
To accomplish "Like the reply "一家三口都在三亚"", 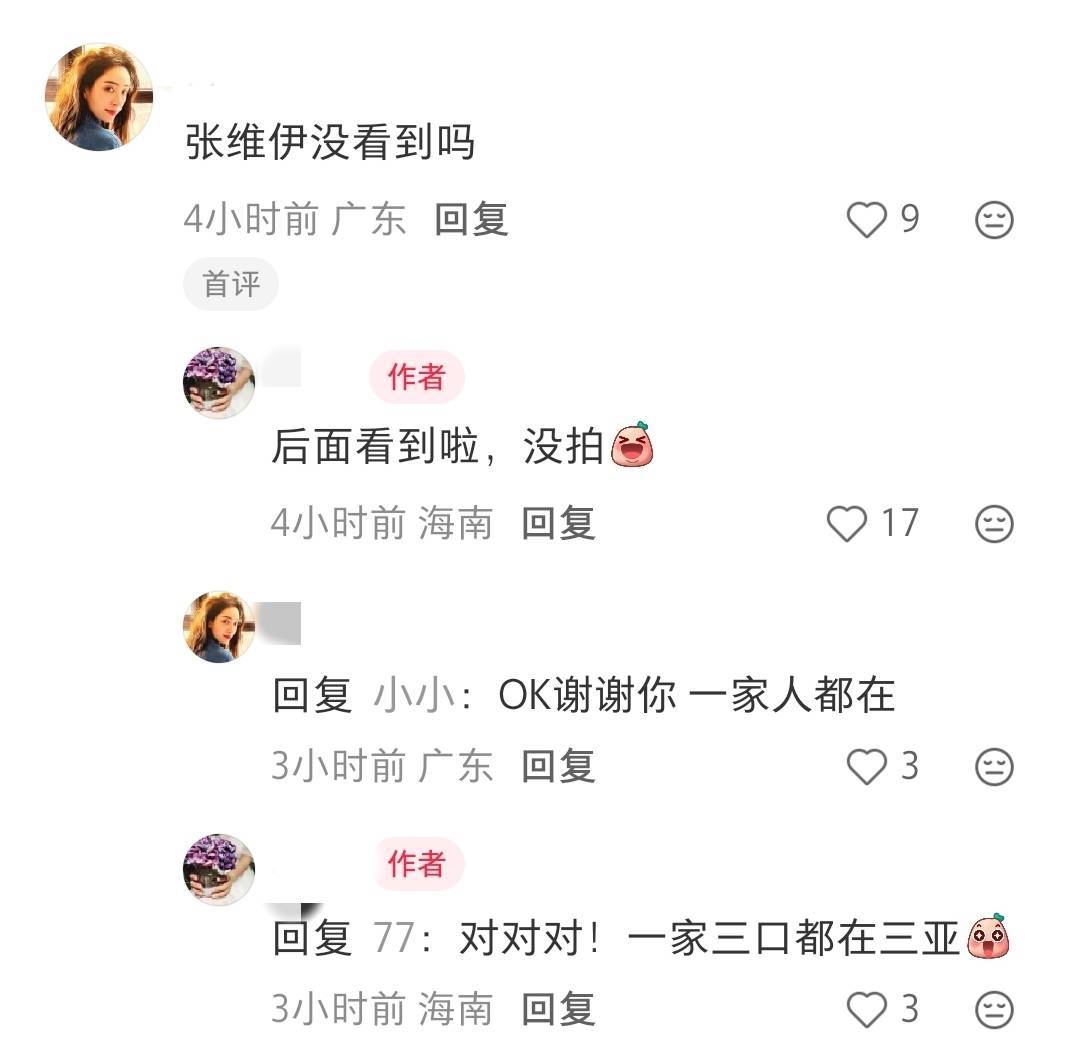I will pyautogui.click(x=867, y=1009).
